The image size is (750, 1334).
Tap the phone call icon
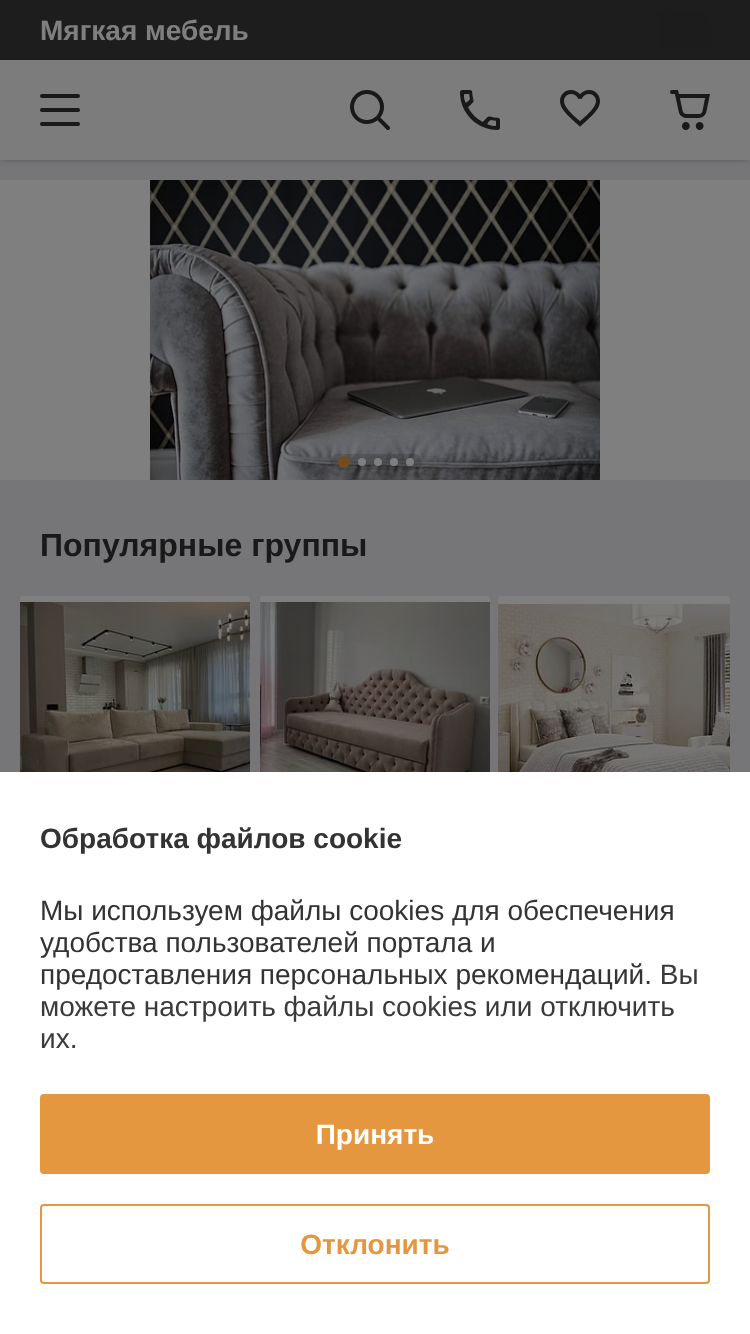(x=480, y=110)
